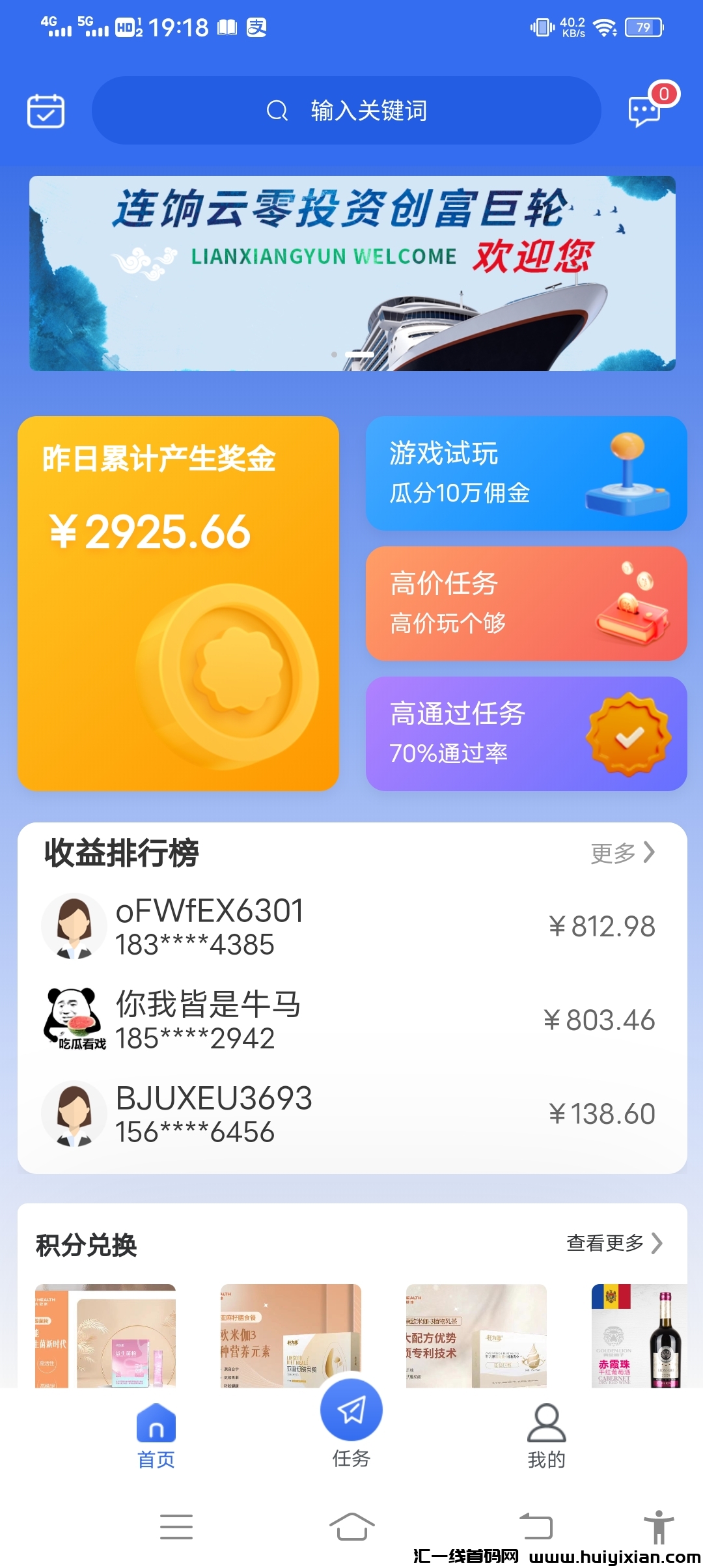This screenshot has height=1568, width=703.
Task: Open the 高价任务 card
Action: click(527, 606)
